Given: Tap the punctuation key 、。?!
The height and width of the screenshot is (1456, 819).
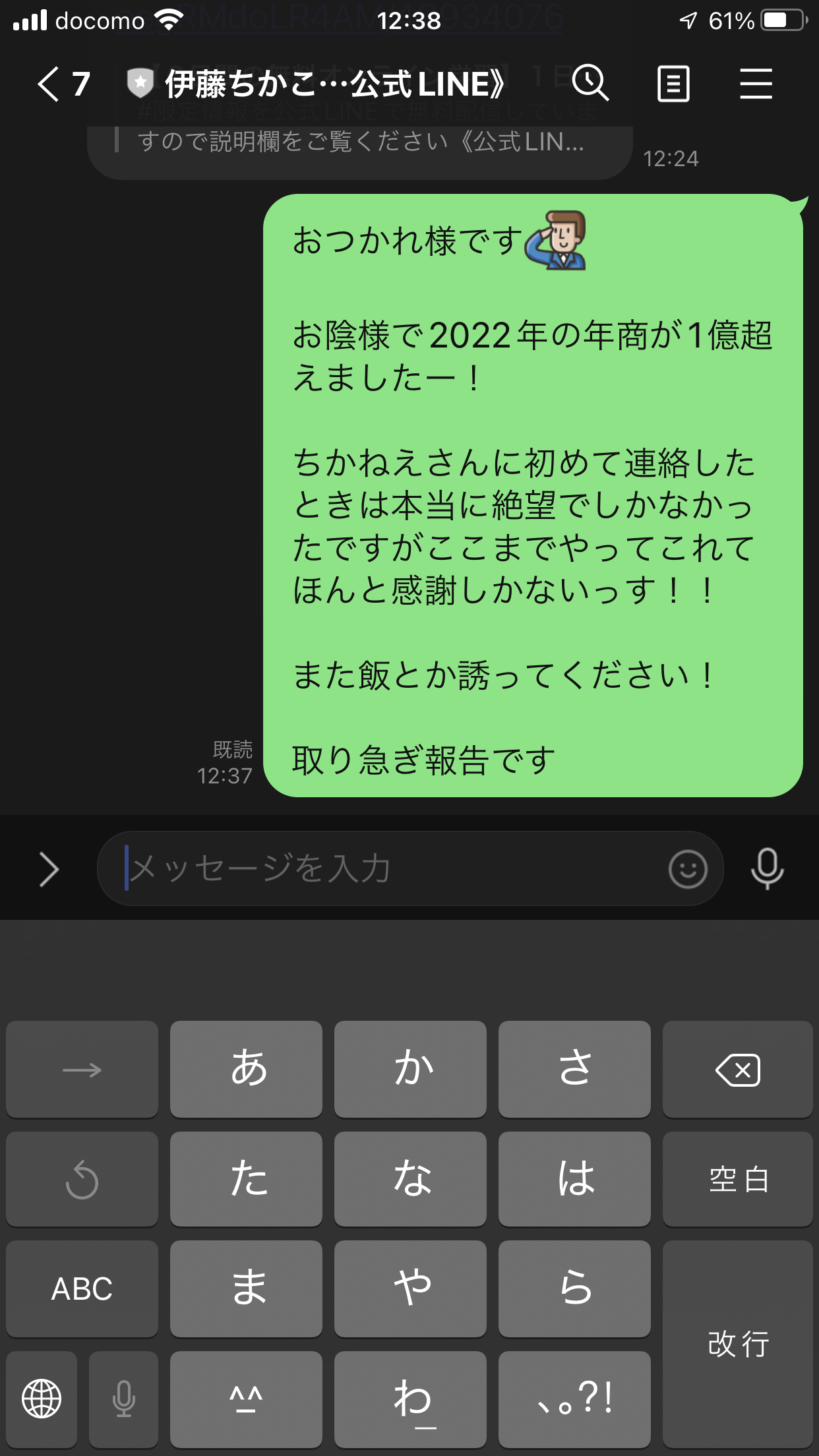Looking at the screenshot, I should pos(574,1399).
